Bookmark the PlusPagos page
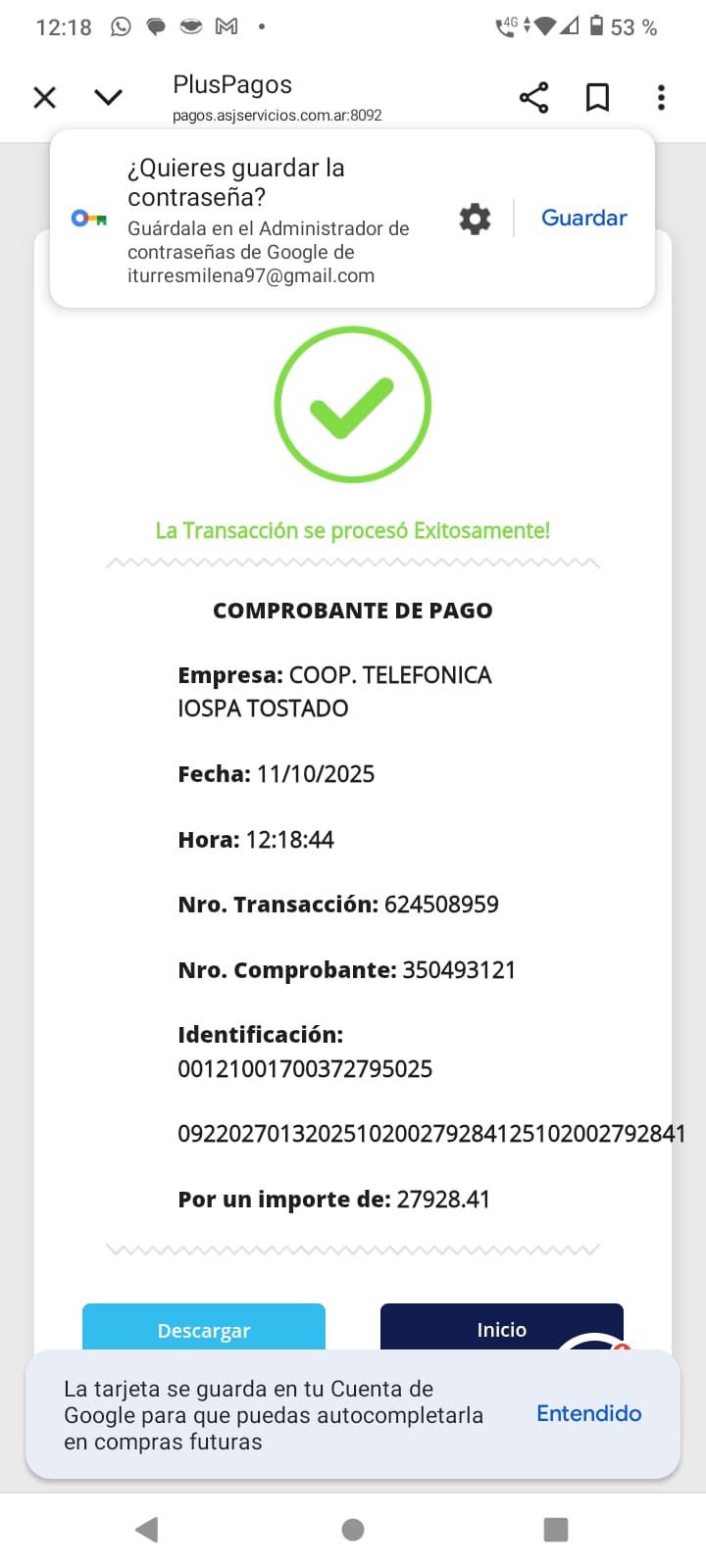 coord(597,97)
